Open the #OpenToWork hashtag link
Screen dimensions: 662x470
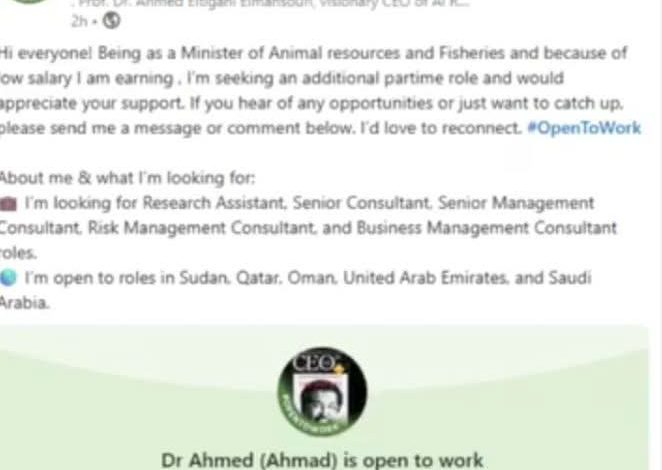(584, 128)
